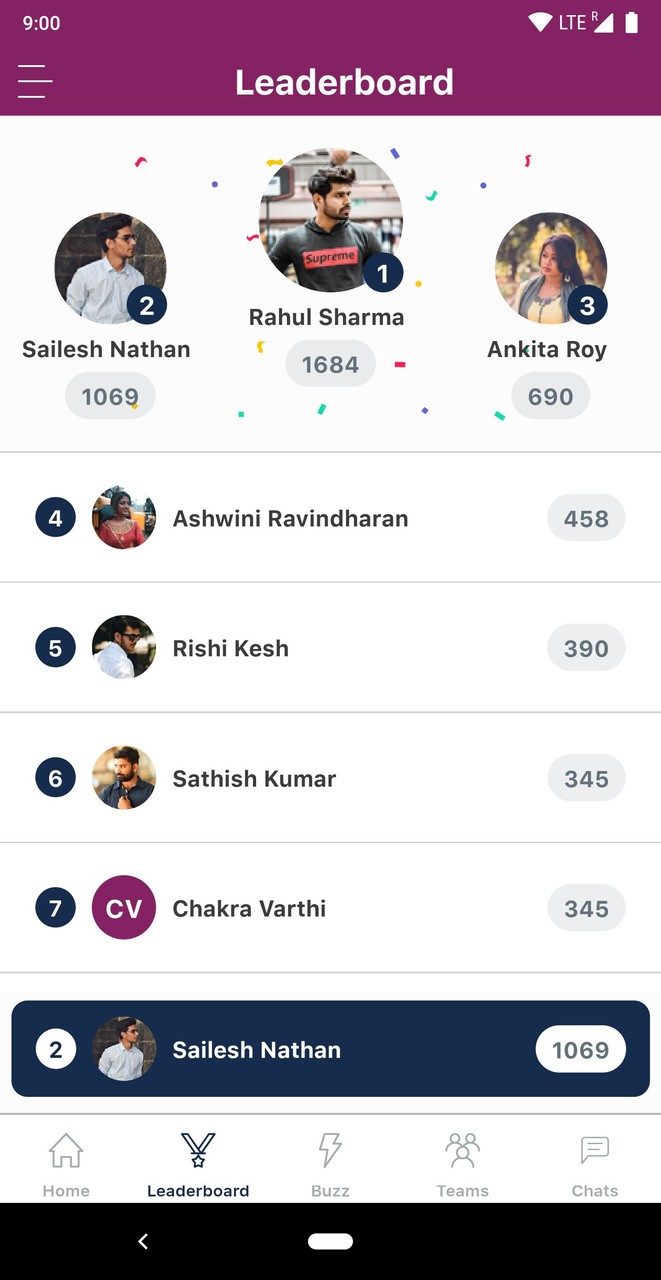Open Sailesh Nathan's second-place podium photo
661x1280 pixels.
pos(109,267)
